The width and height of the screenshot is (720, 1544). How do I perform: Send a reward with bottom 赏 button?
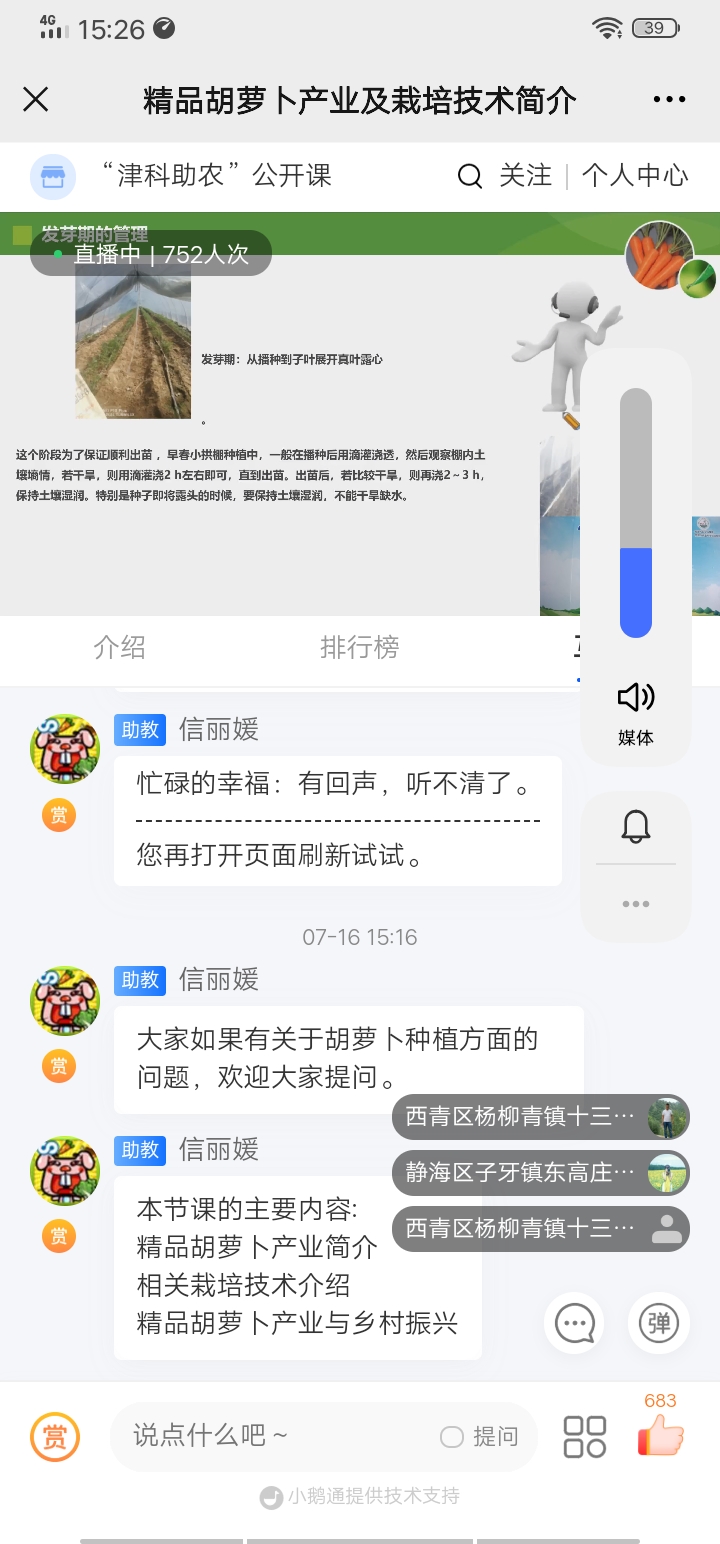tap(54, 1437)
